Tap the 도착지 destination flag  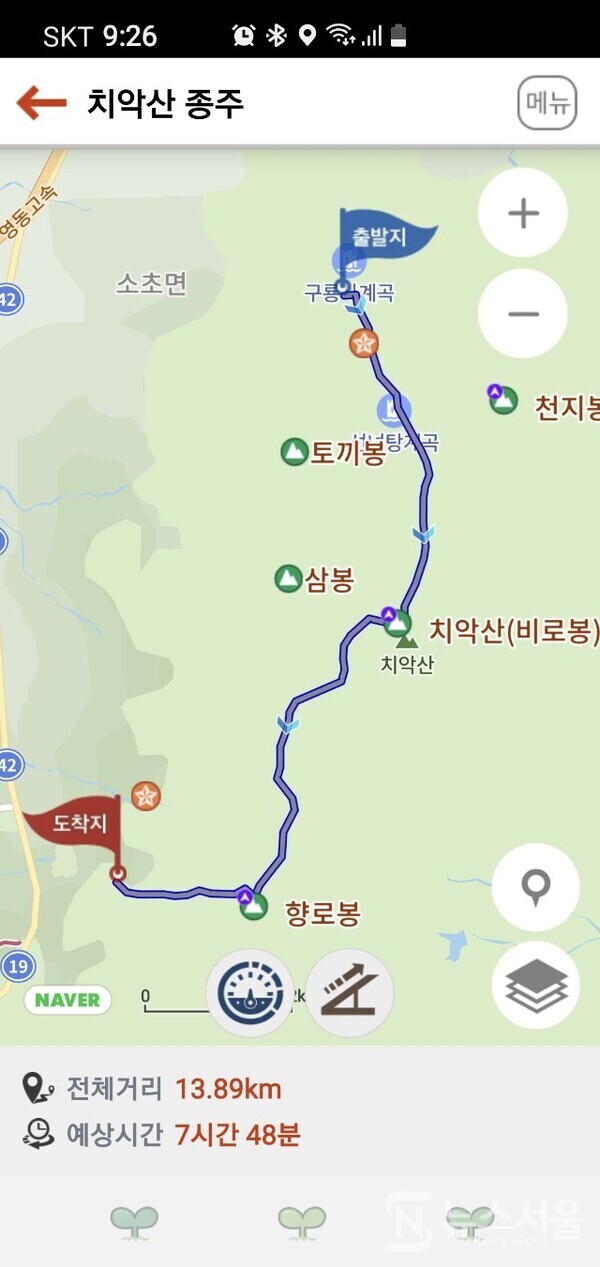(72, 824)
